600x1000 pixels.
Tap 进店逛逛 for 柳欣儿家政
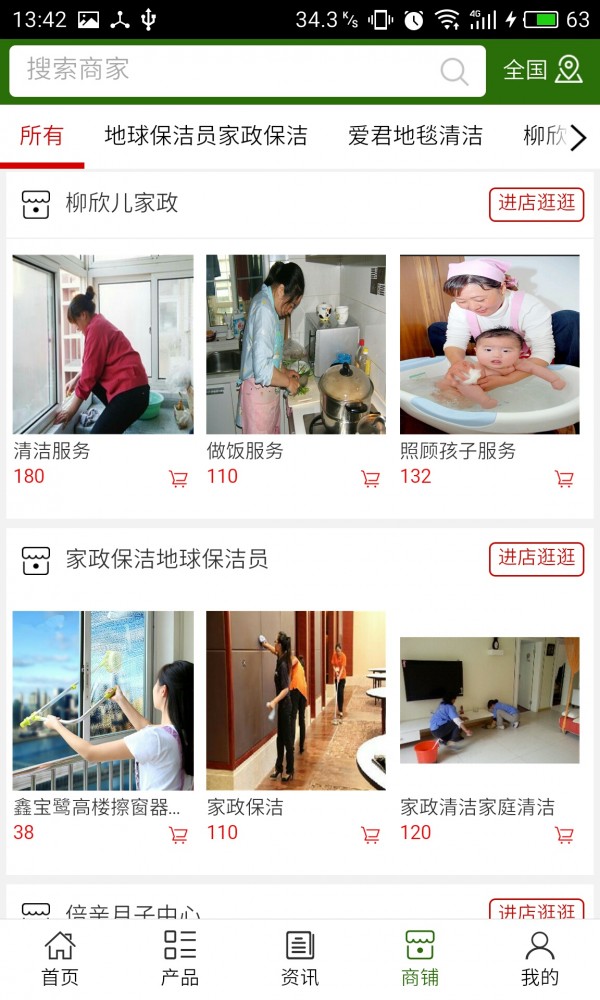(x=536, y=203)
